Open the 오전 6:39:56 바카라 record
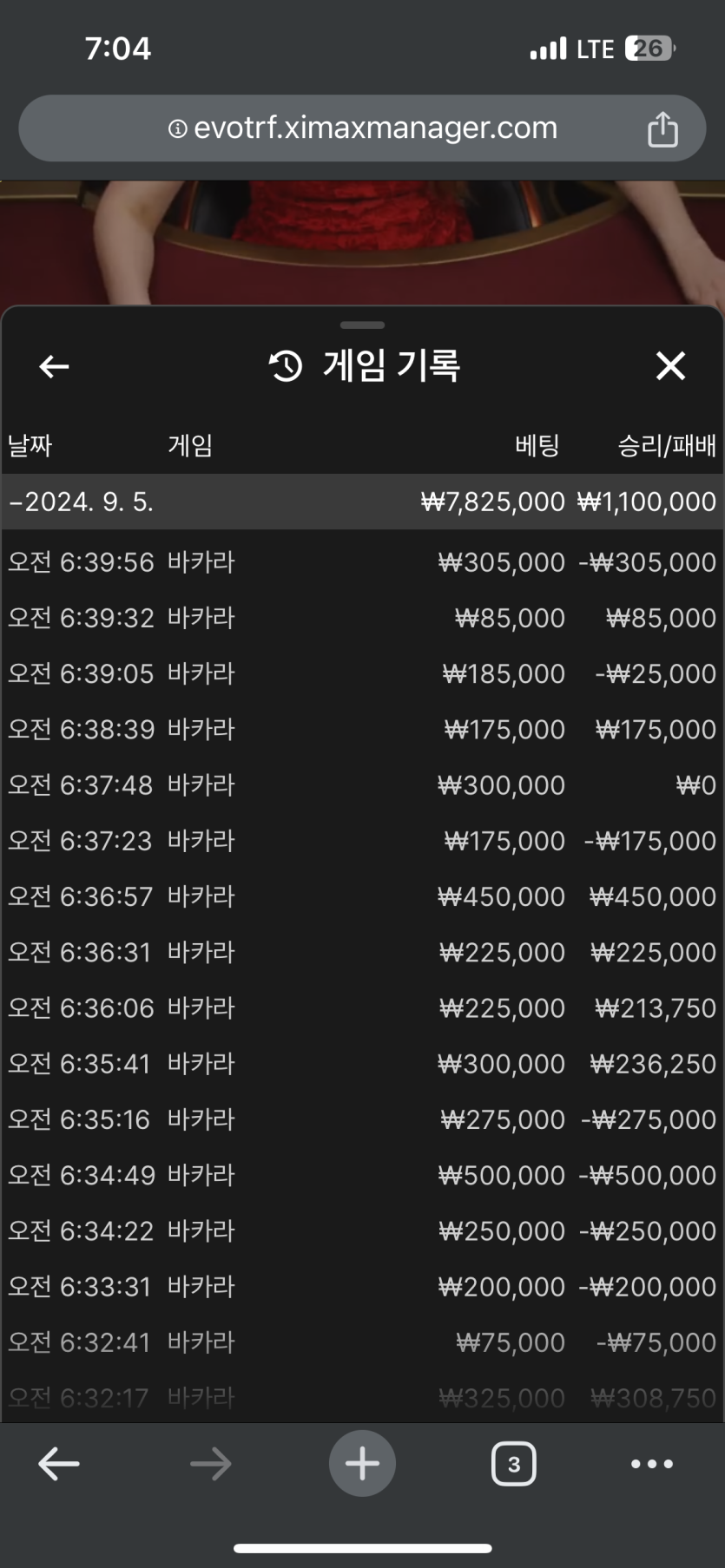The image size is (725, 1568). pos(362,562)
